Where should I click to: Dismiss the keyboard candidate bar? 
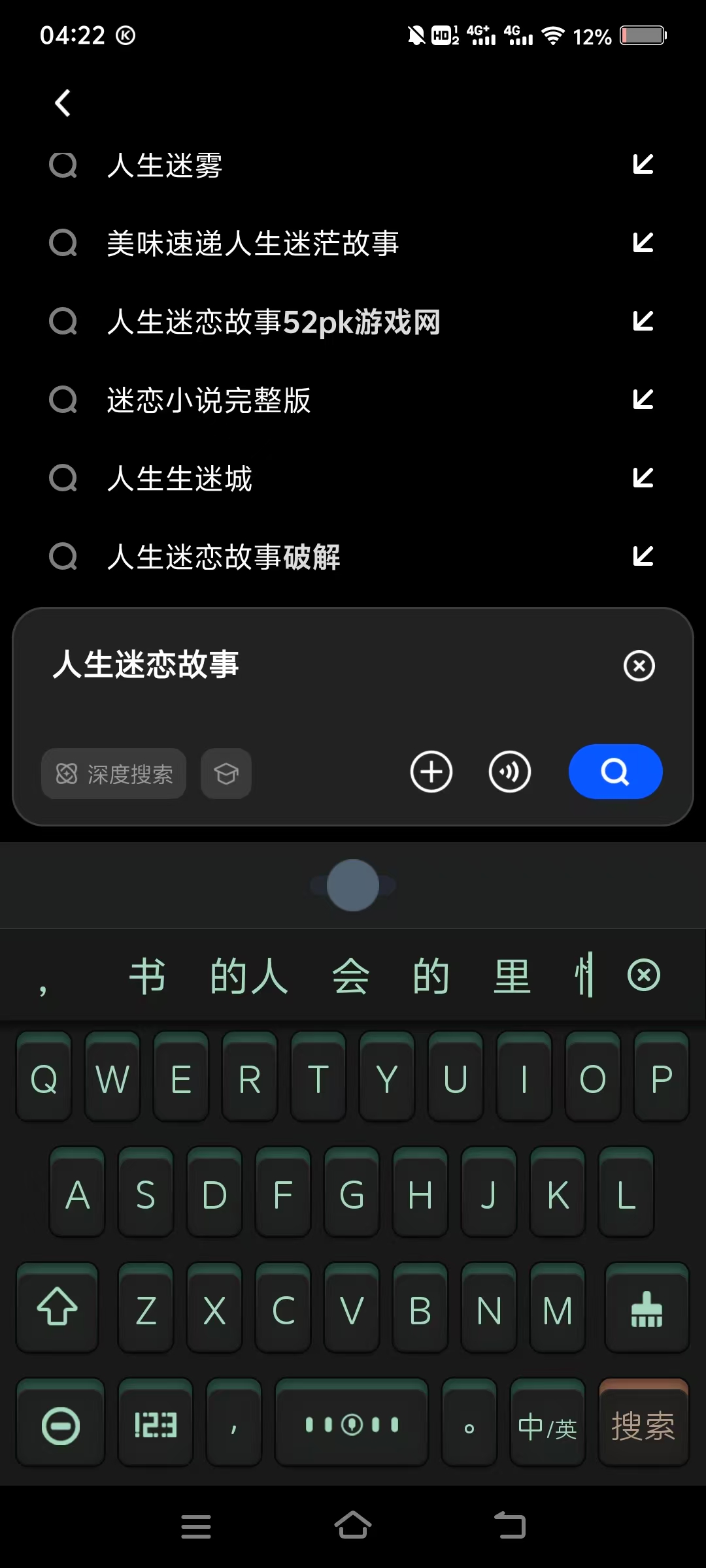coord(644,975)
